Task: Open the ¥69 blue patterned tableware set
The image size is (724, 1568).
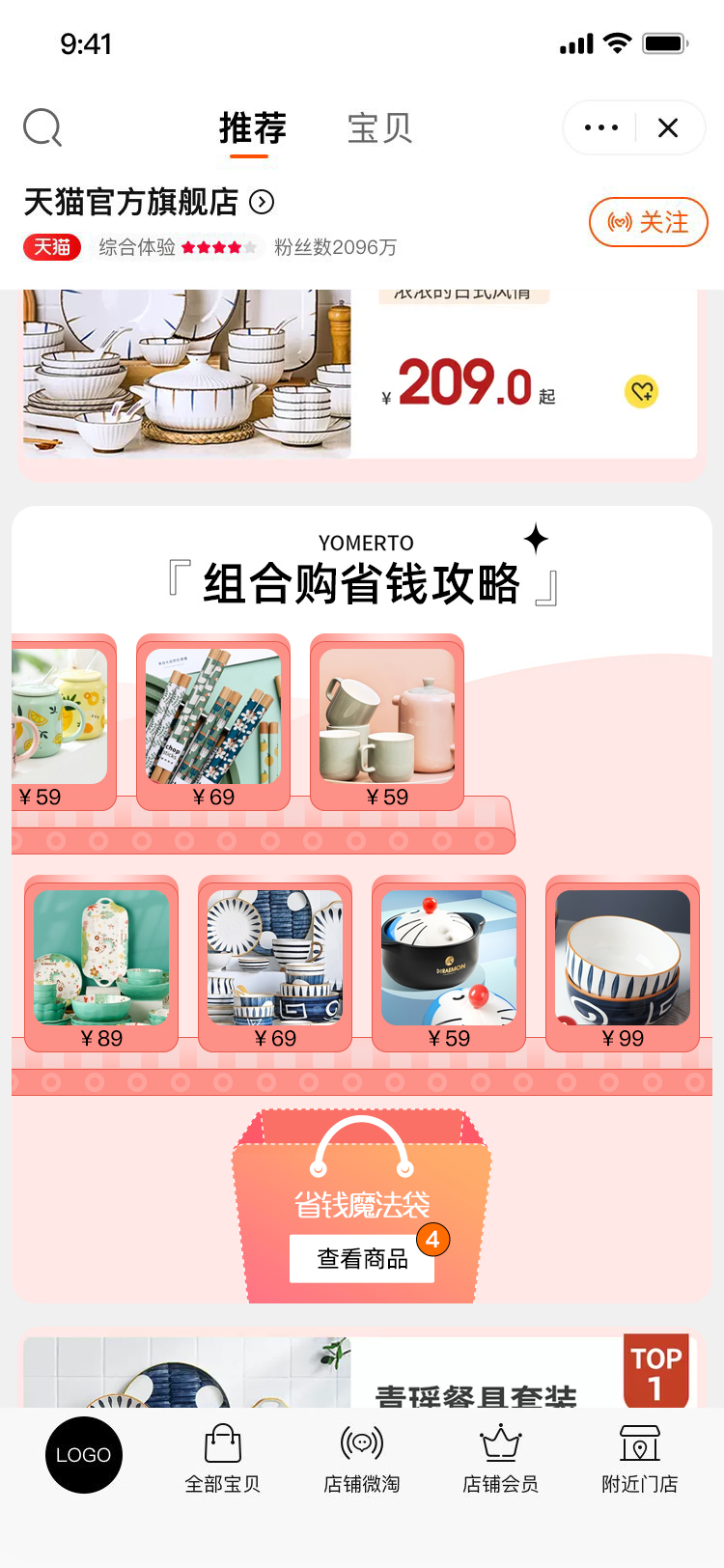Action: tap(275, 963)
